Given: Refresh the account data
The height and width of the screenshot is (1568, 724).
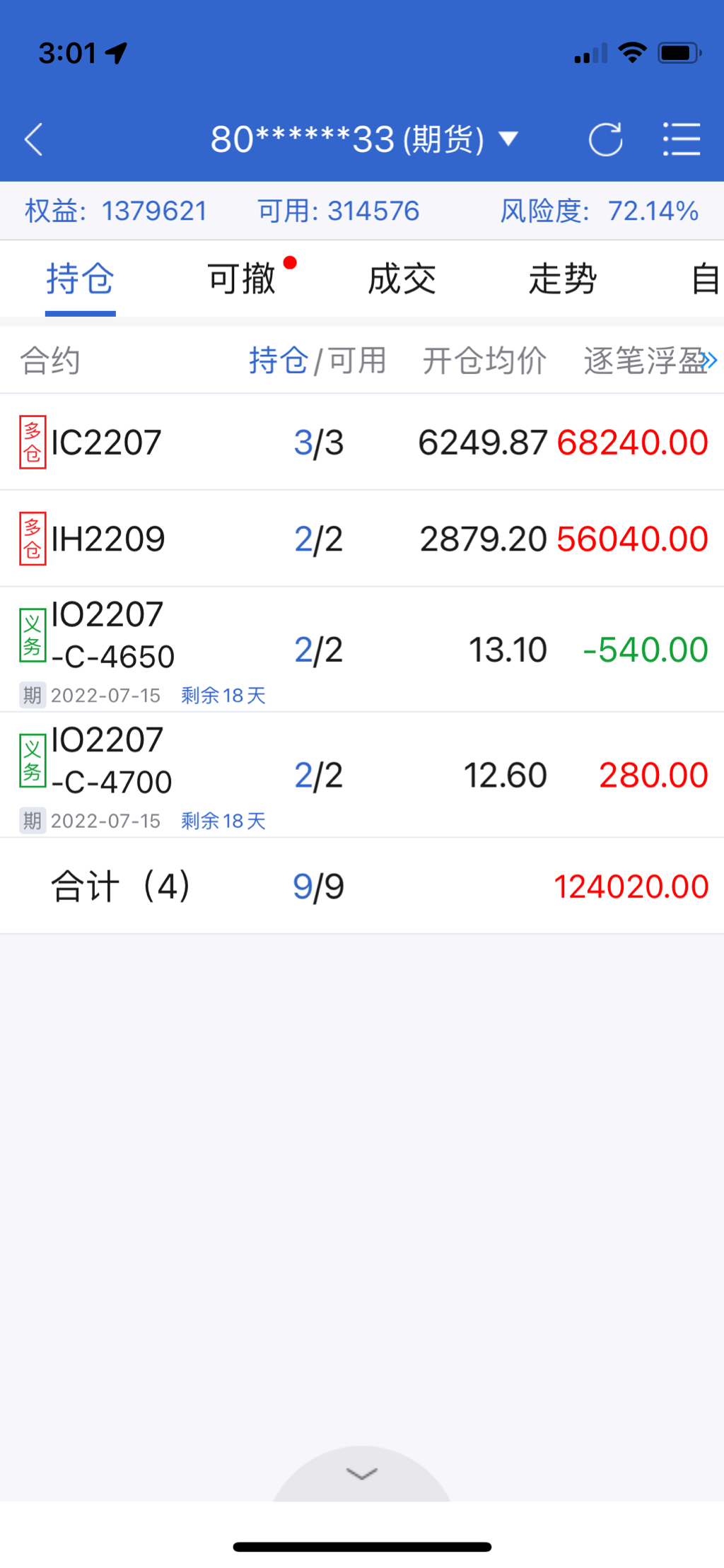Looking at the screenshot, I should [x=605, y=139].
